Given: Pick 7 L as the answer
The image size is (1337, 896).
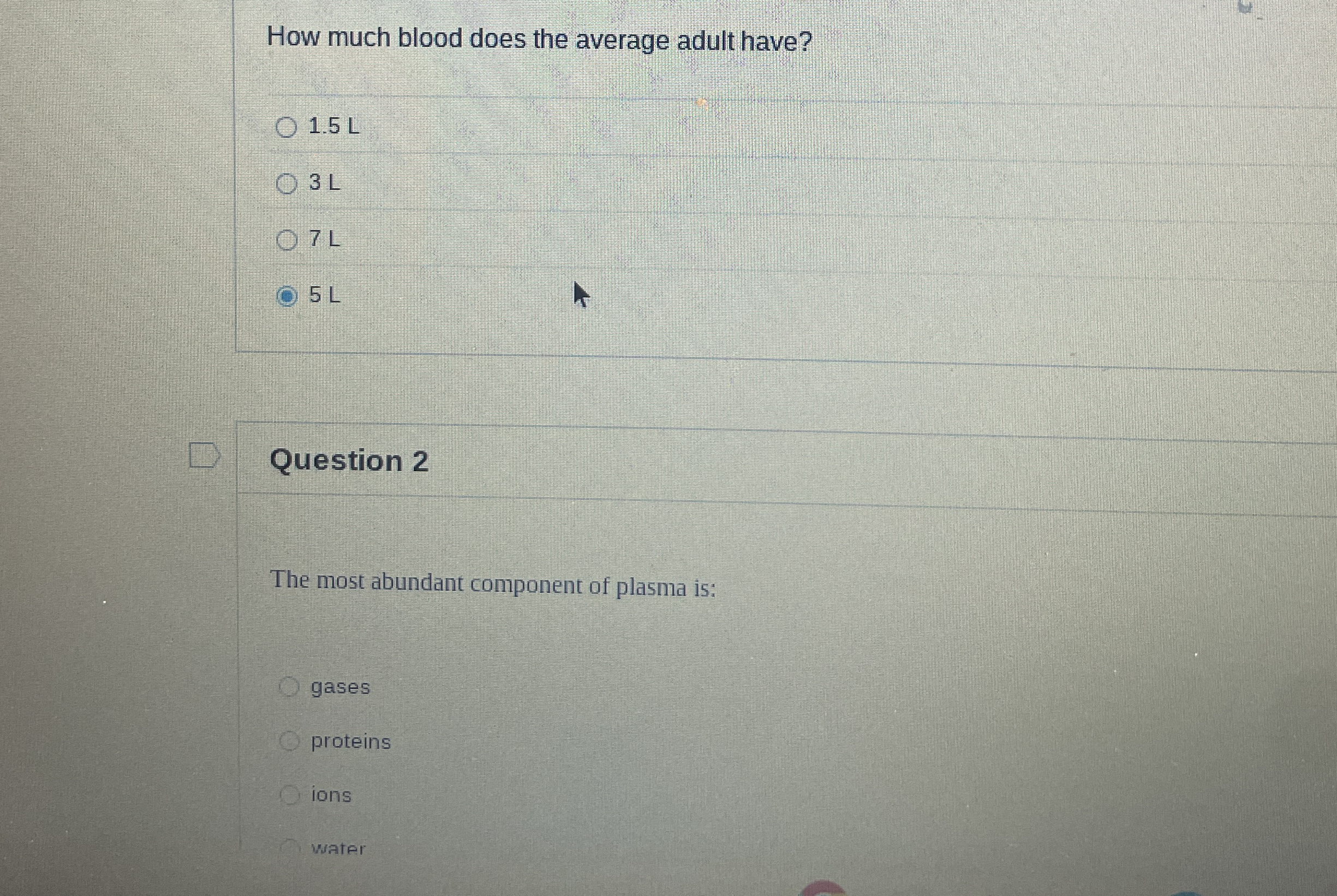Looking at the screenshot, I should click(x=286, y=240).
